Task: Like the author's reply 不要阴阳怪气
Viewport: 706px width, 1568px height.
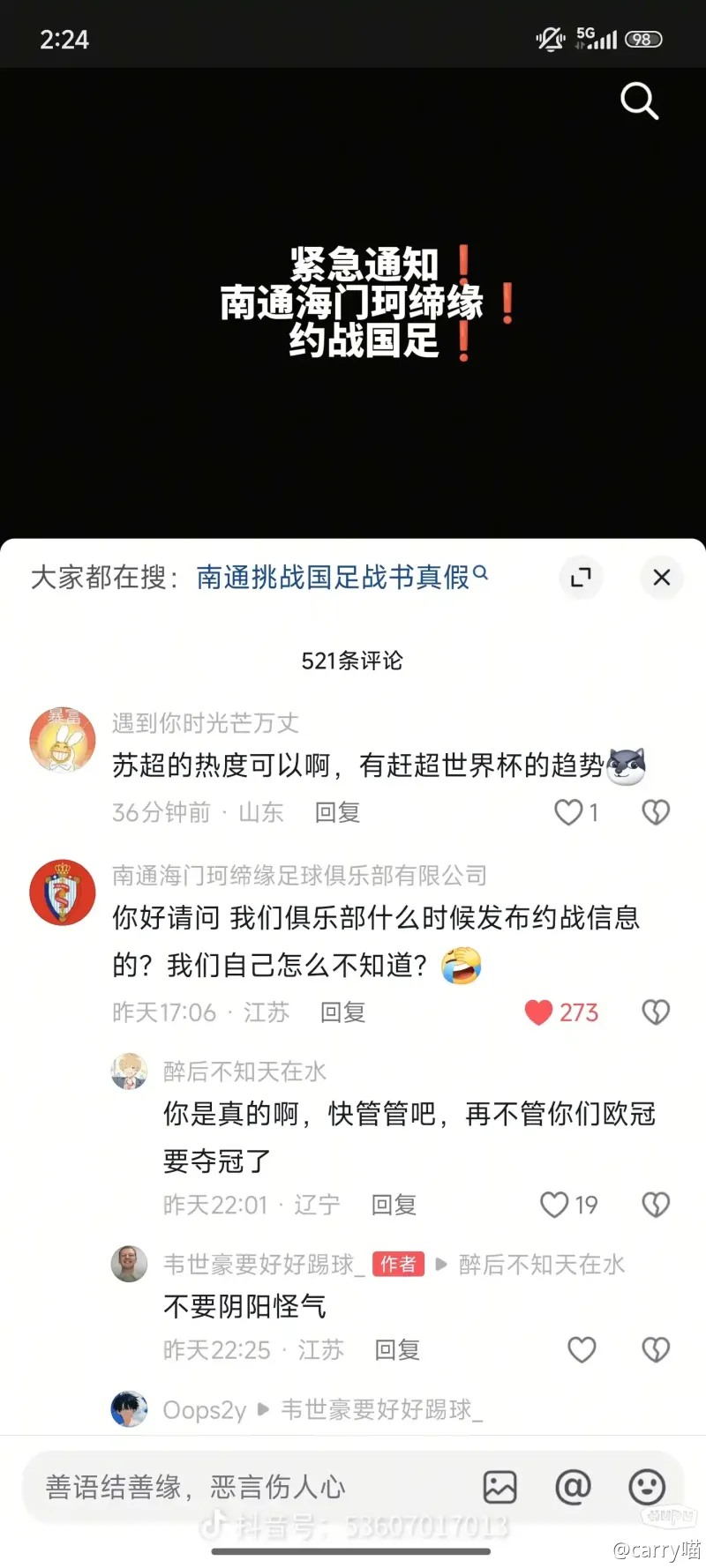Action: [582, 1349]
